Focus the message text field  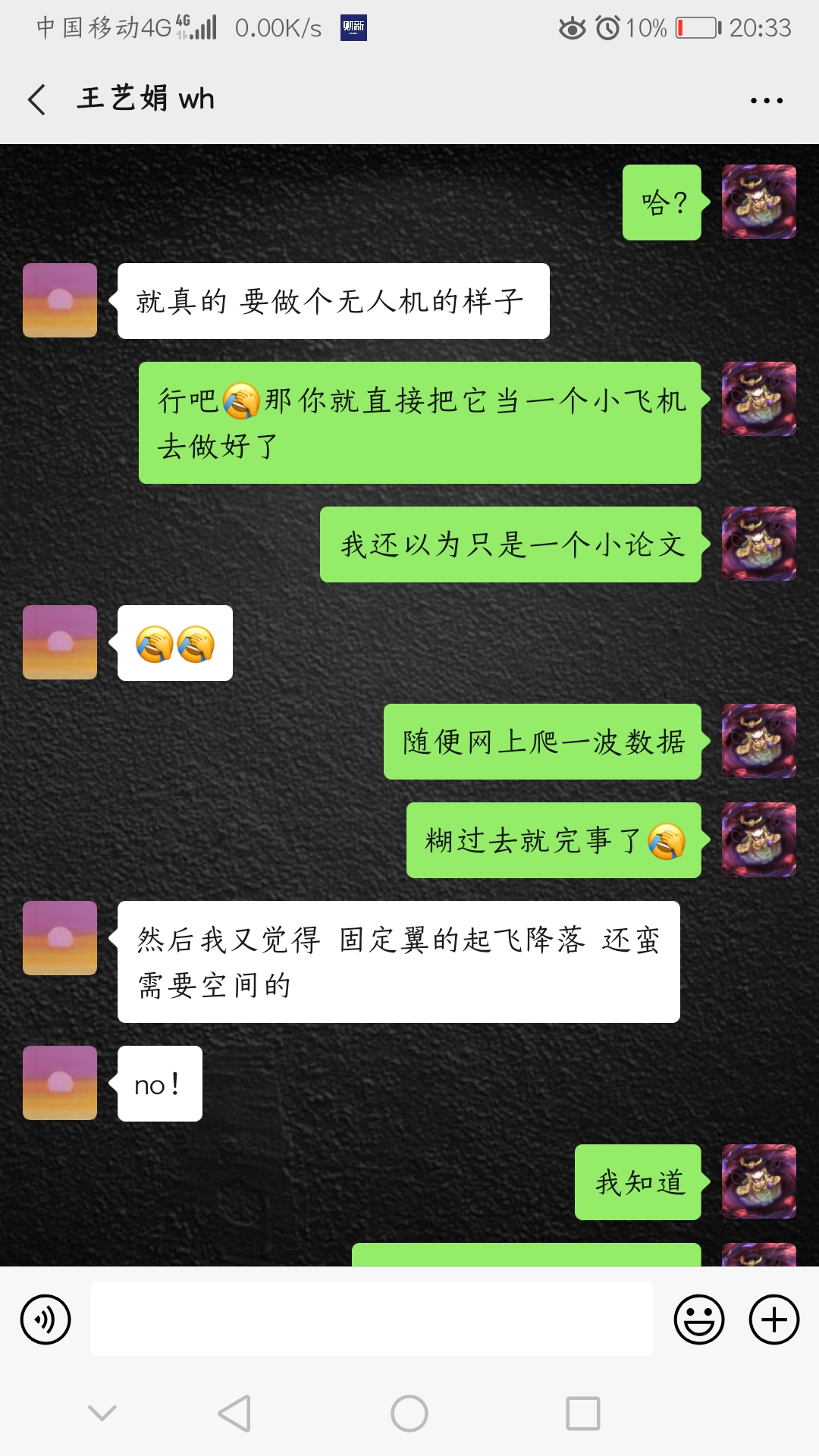coord(372,1319)
